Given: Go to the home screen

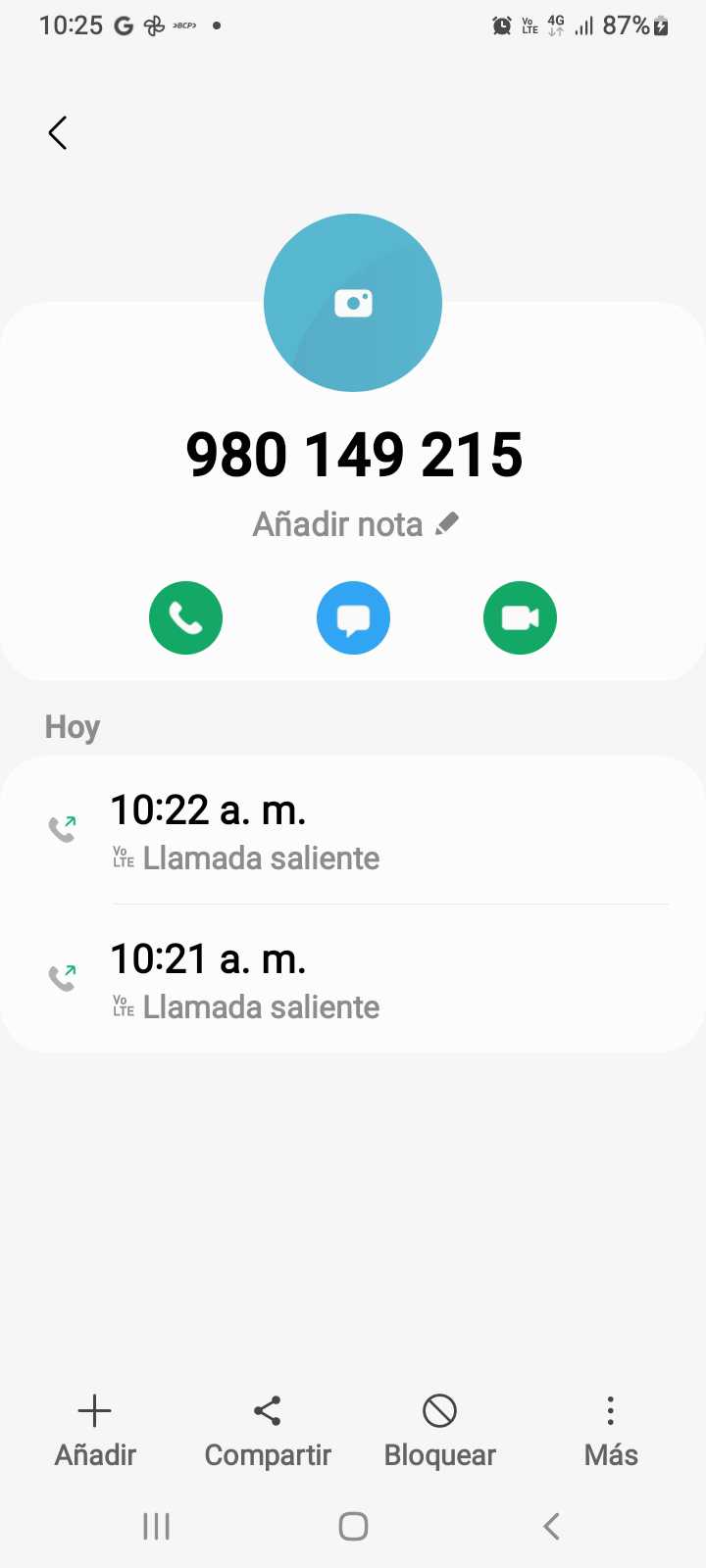Looking at the screenshot, I should point(353,1526).
